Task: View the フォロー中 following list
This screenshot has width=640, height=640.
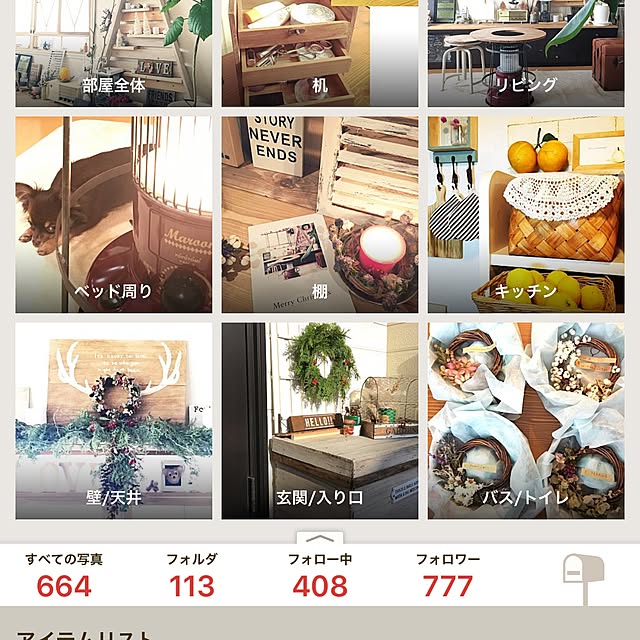Action: (320, 575)
